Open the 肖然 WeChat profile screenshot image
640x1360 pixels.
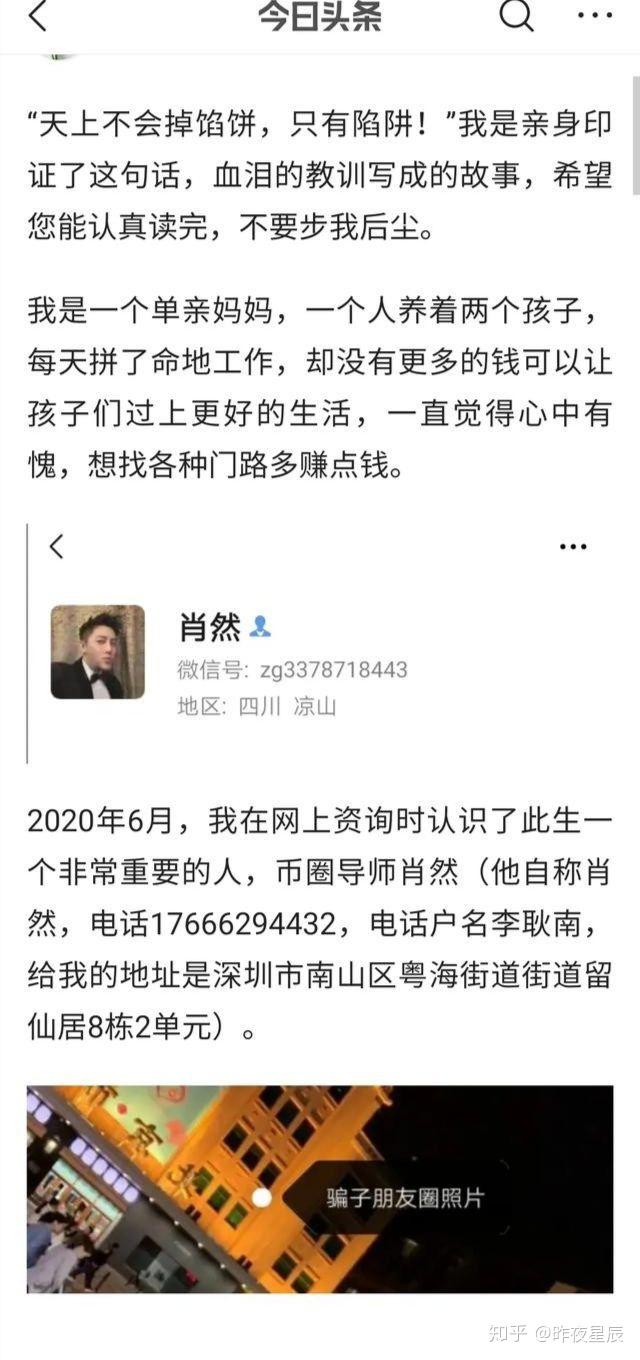[x=320, y=642]
